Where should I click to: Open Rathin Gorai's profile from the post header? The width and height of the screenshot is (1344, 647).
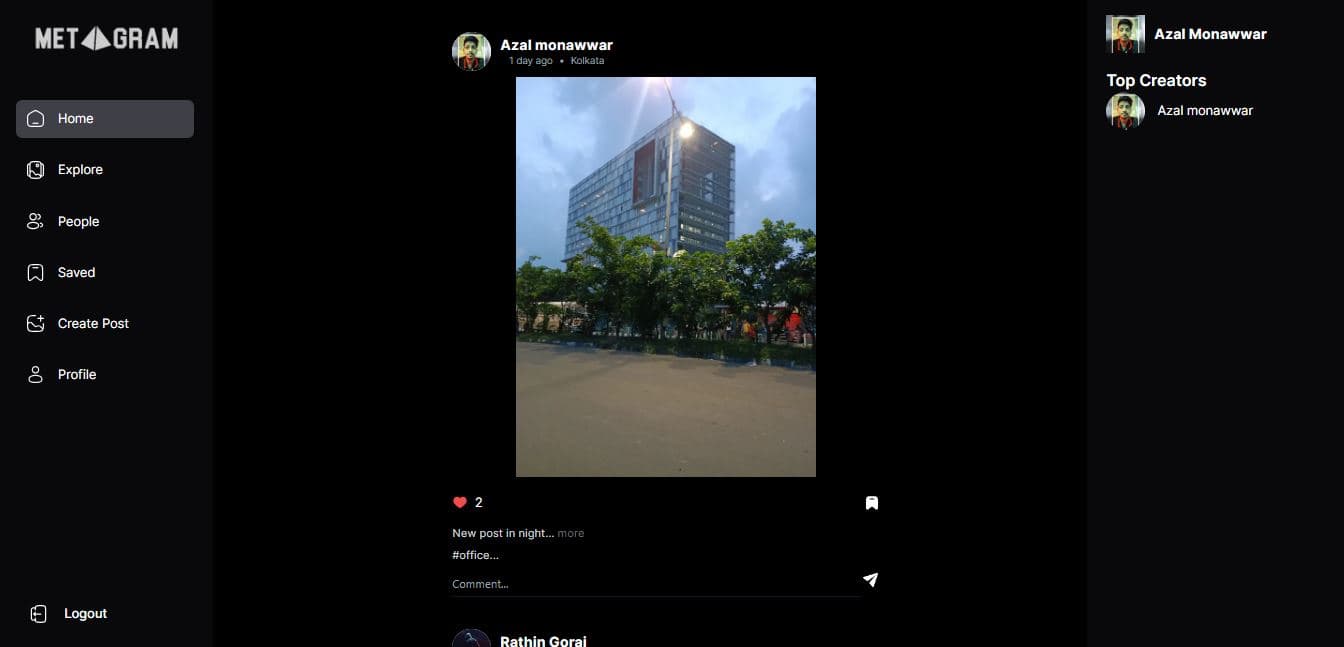tap(543, 640)
